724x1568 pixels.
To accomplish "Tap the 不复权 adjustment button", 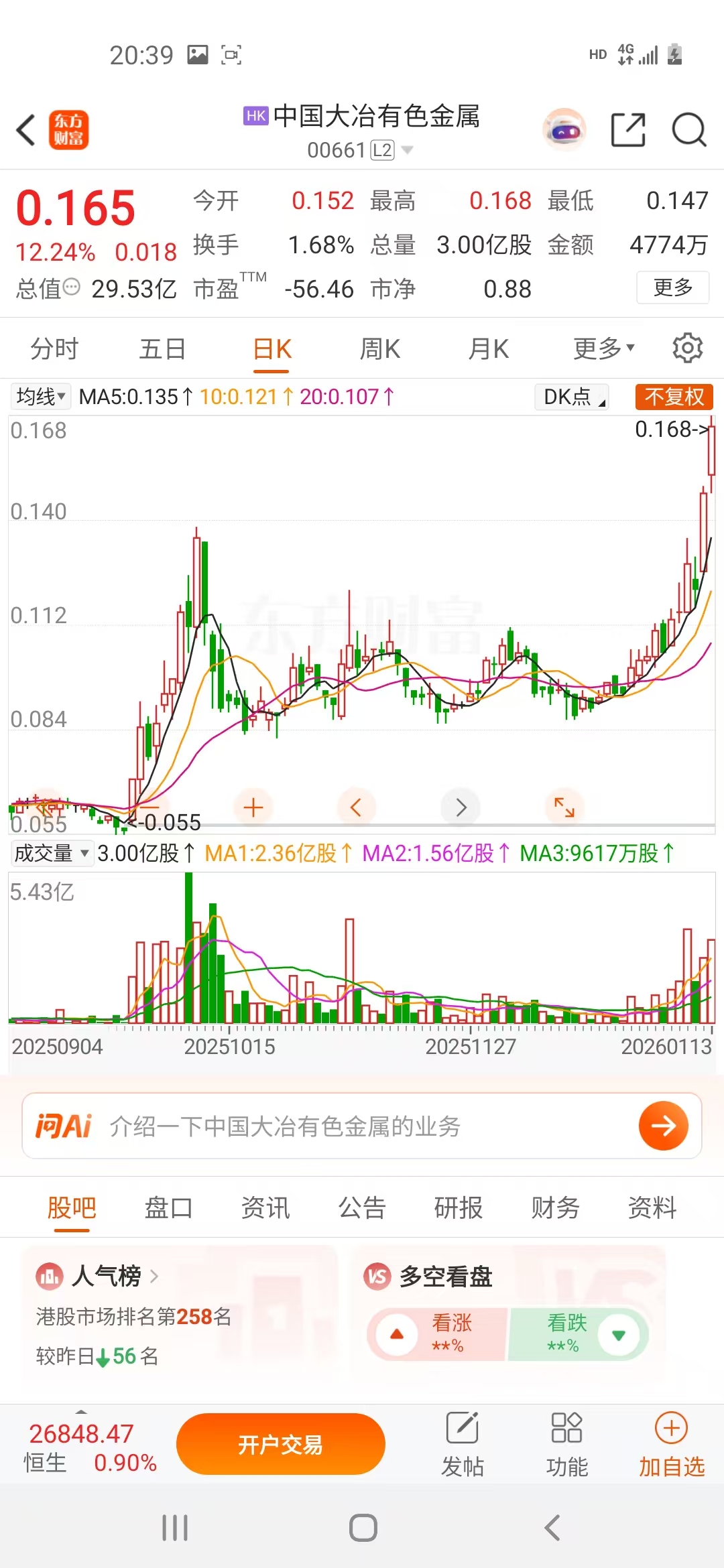I will point(674,397).
